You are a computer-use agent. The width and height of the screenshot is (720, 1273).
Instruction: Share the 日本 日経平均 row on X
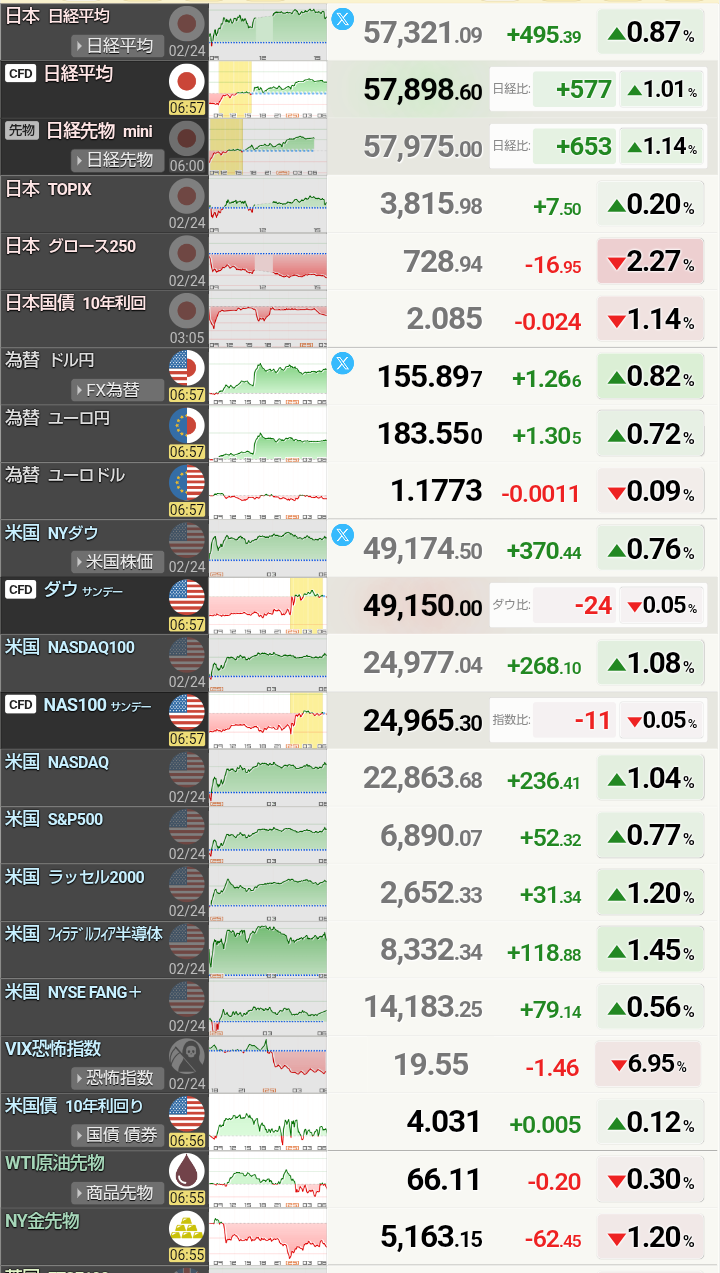click(x=342, y=19)
